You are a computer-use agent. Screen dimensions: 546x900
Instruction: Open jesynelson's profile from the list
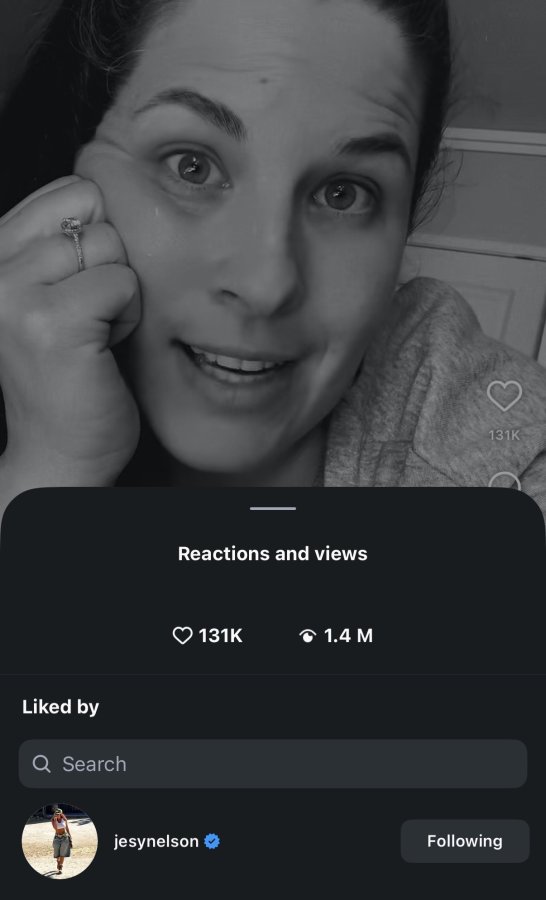[156, 841]
